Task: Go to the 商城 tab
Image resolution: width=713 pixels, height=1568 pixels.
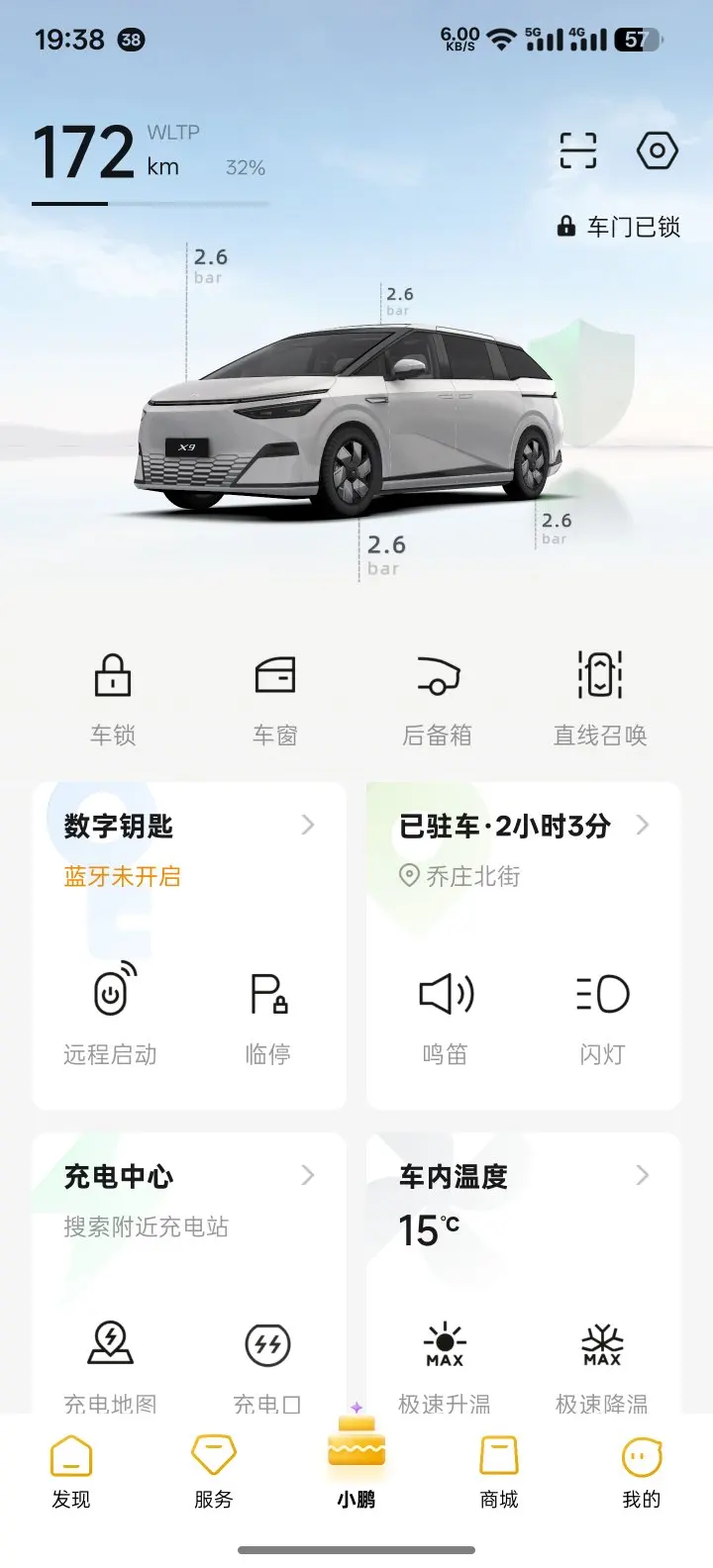Action: [499, 1471]
